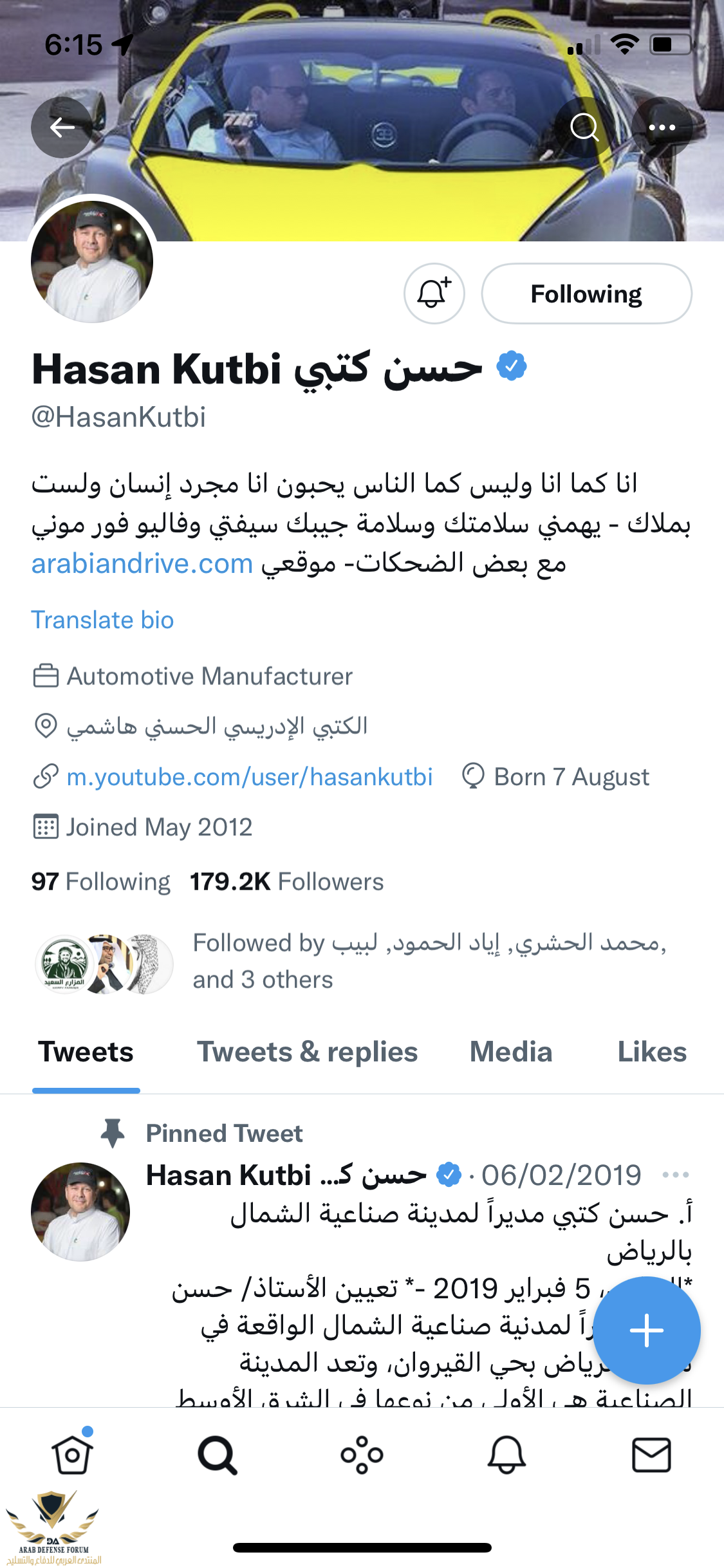
Task: Open Spaces tab in the bottom bar
Action: click(362, 1455)
